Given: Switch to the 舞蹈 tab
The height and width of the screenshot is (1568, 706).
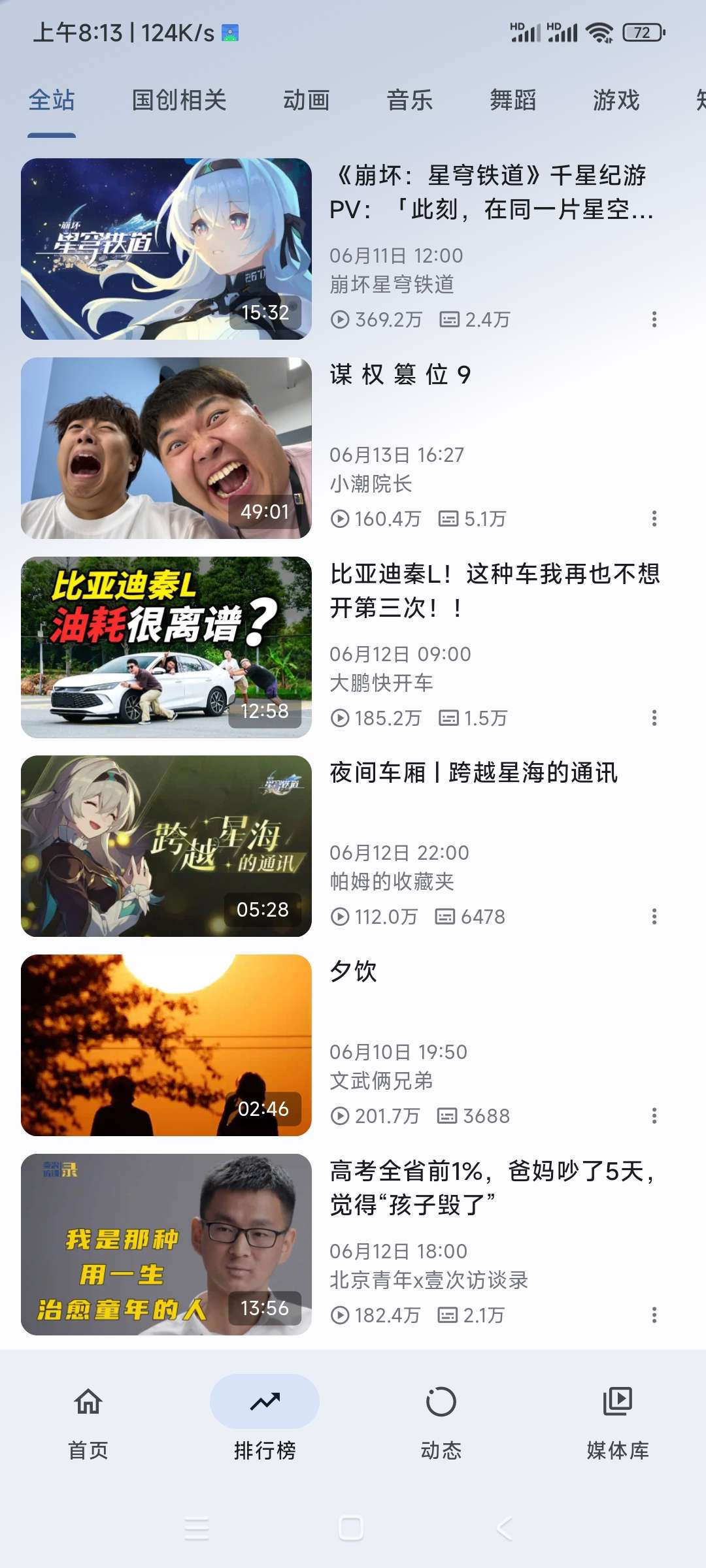Looking at the screenshot, I should pos(513,101).
